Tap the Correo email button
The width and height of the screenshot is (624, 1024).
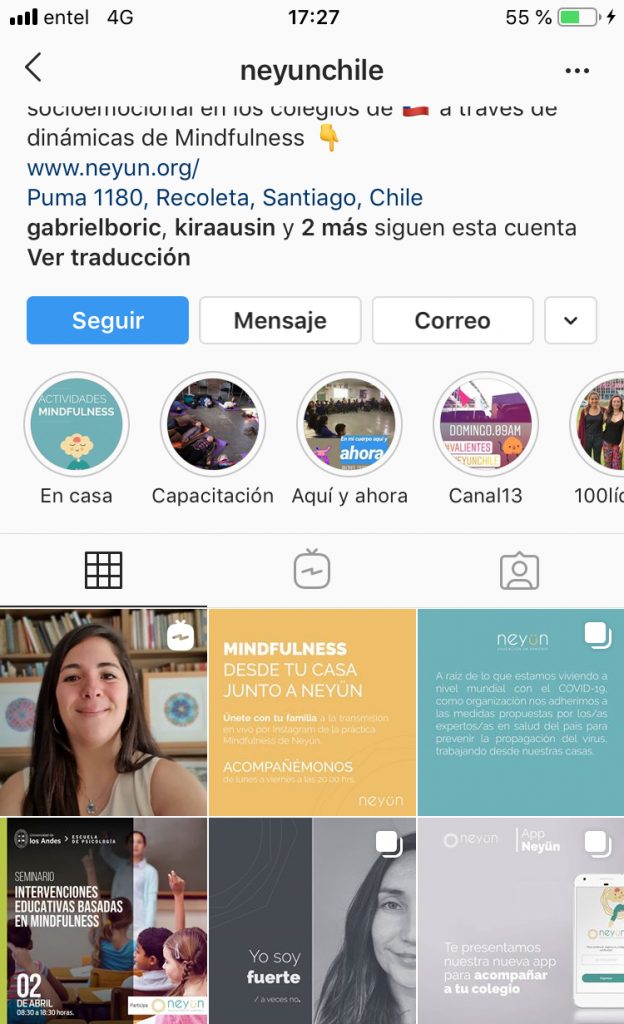(452, 320)
